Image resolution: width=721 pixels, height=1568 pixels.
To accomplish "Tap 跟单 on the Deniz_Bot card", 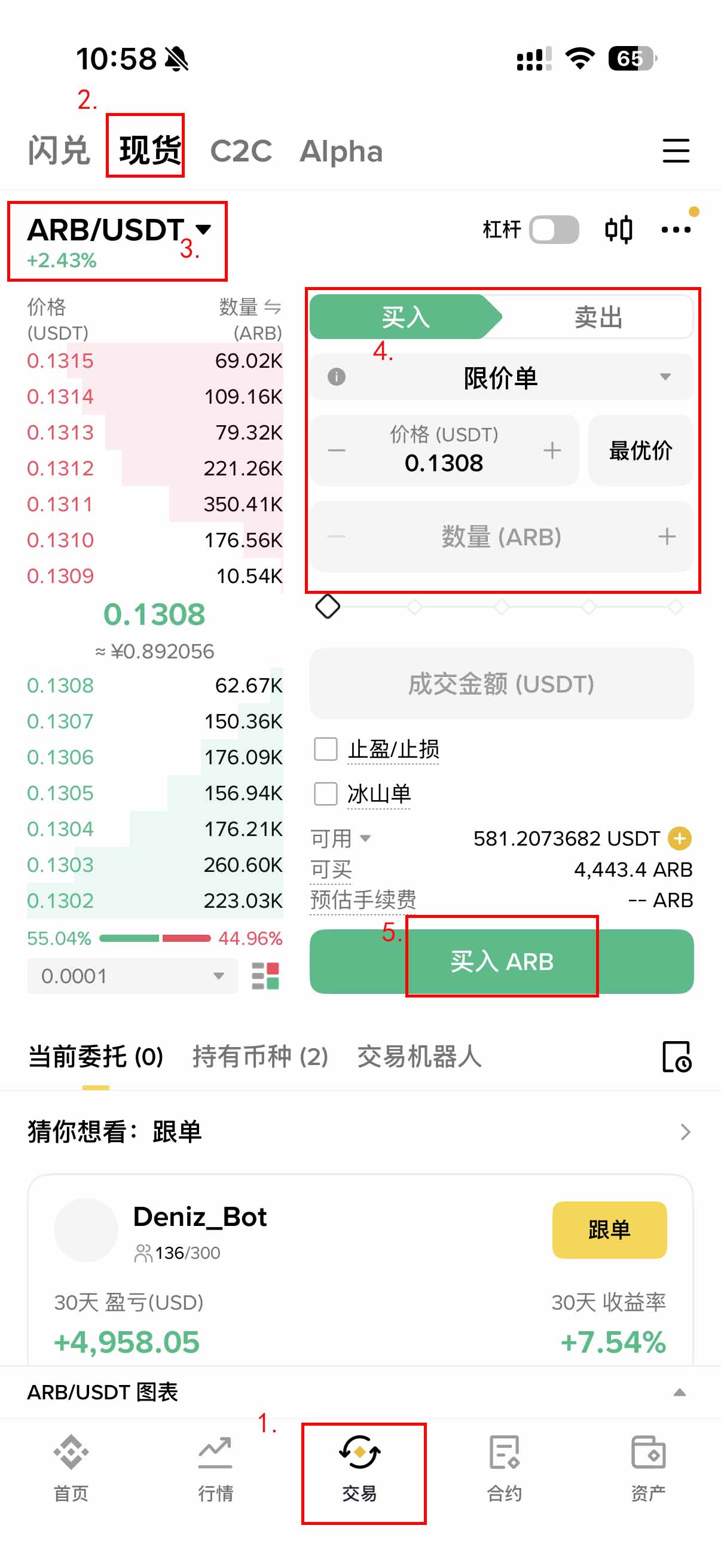I will tap(609, 1230).
